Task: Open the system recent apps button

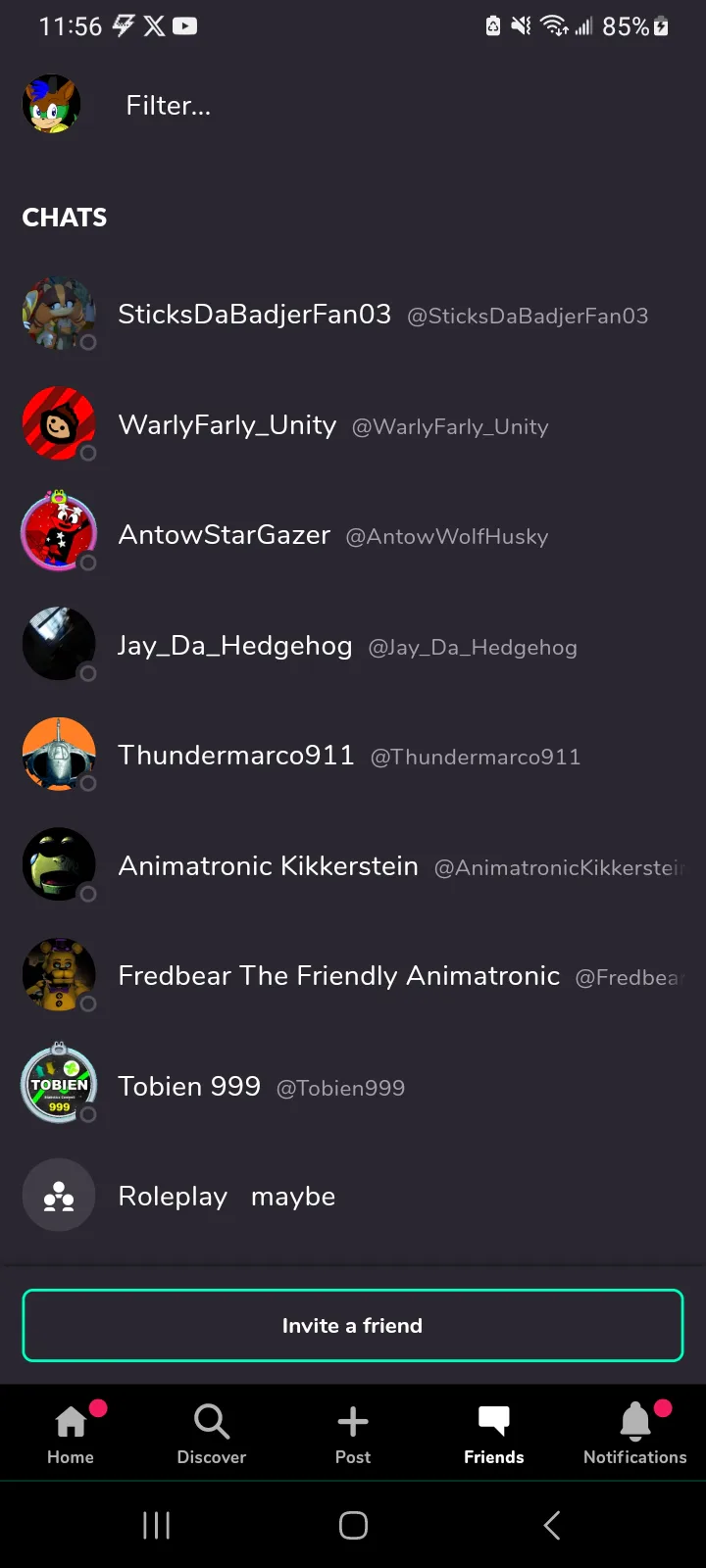Action: coord(156,1525)
